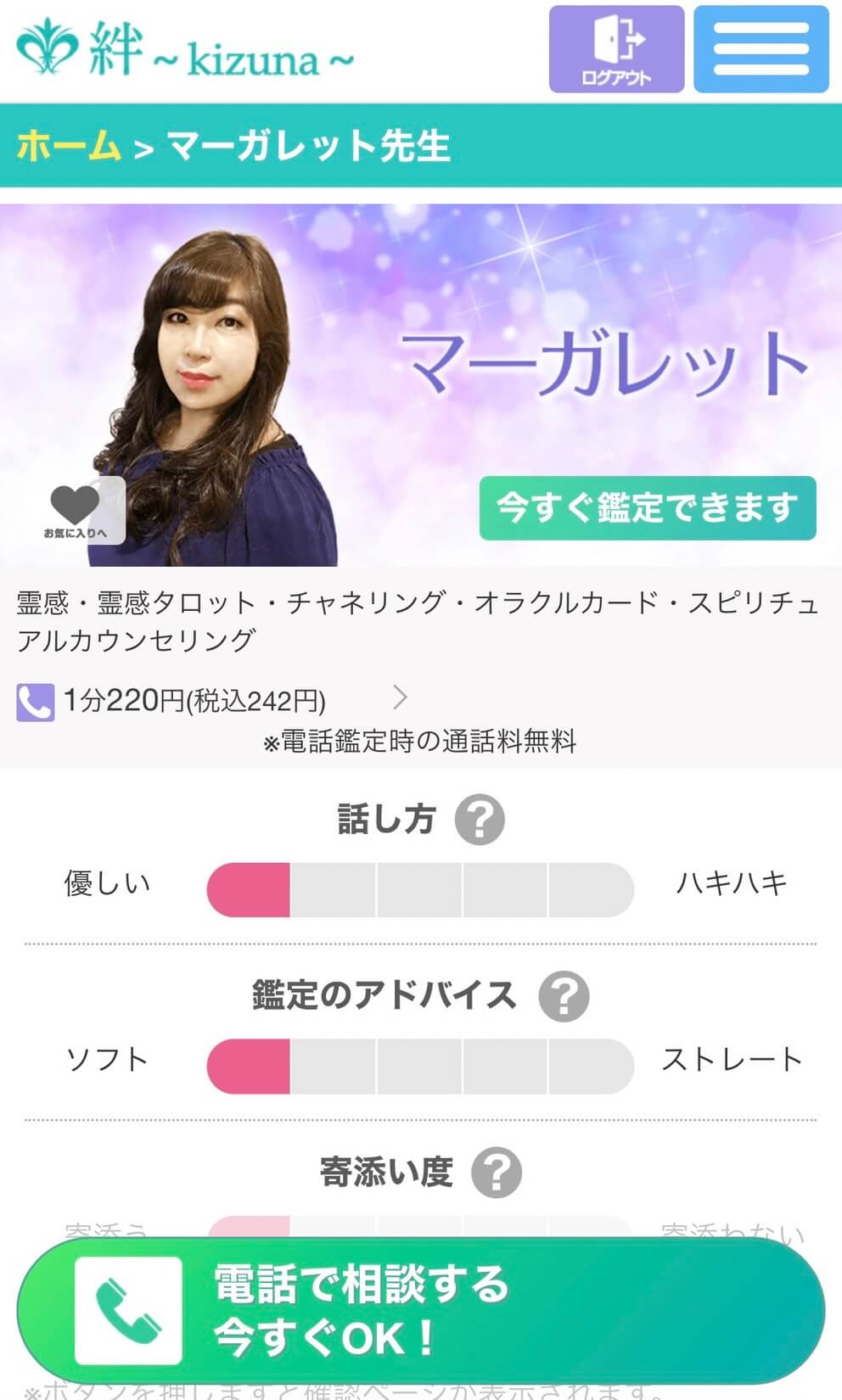Open help icon next to 鑑定のアドバイス
Image resolution: width=842 pixels, height=1400 pixels.
564,996
